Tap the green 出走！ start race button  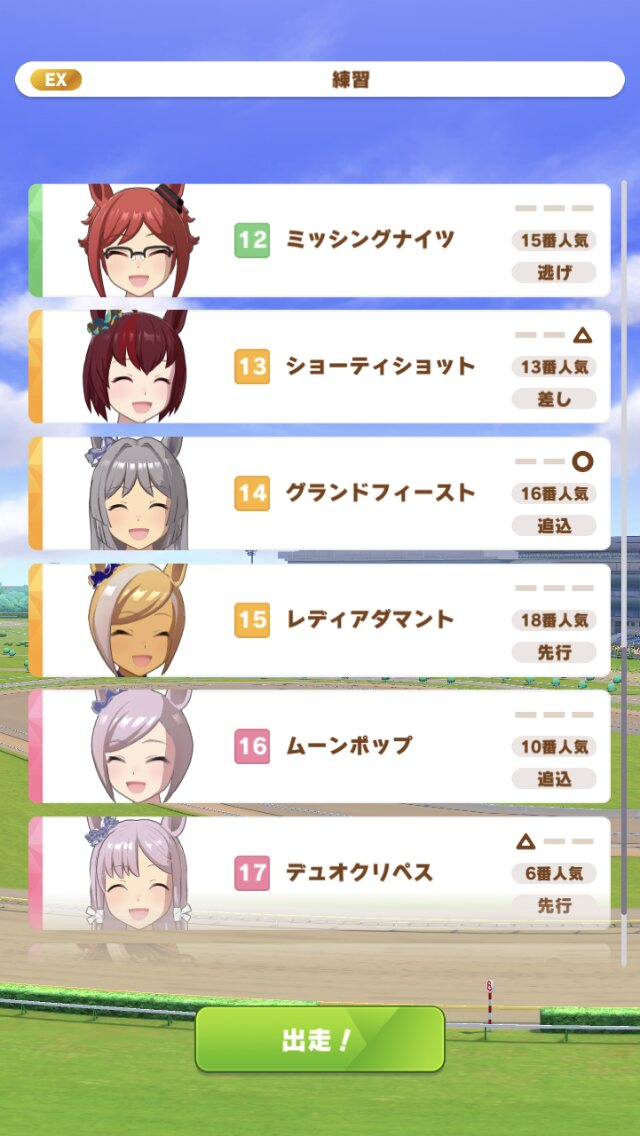coord(320,1040)
